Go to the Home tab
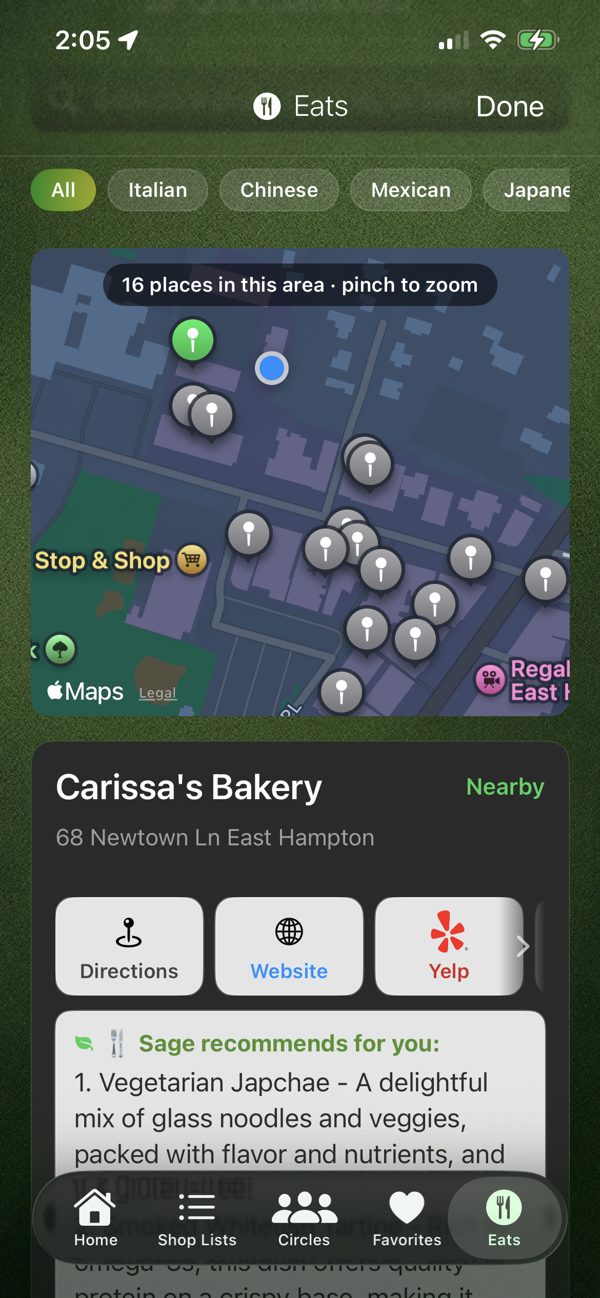Screen dimensions: 600x1298 click(x=96, y=1218)
